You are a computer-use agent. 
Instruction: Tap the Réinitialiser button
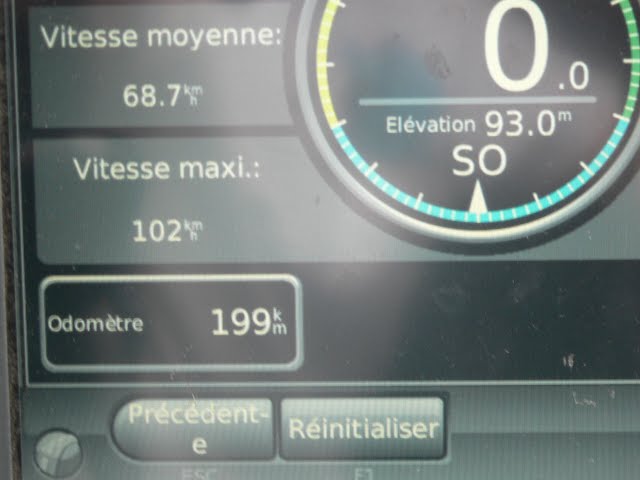(x=363, y=430)
